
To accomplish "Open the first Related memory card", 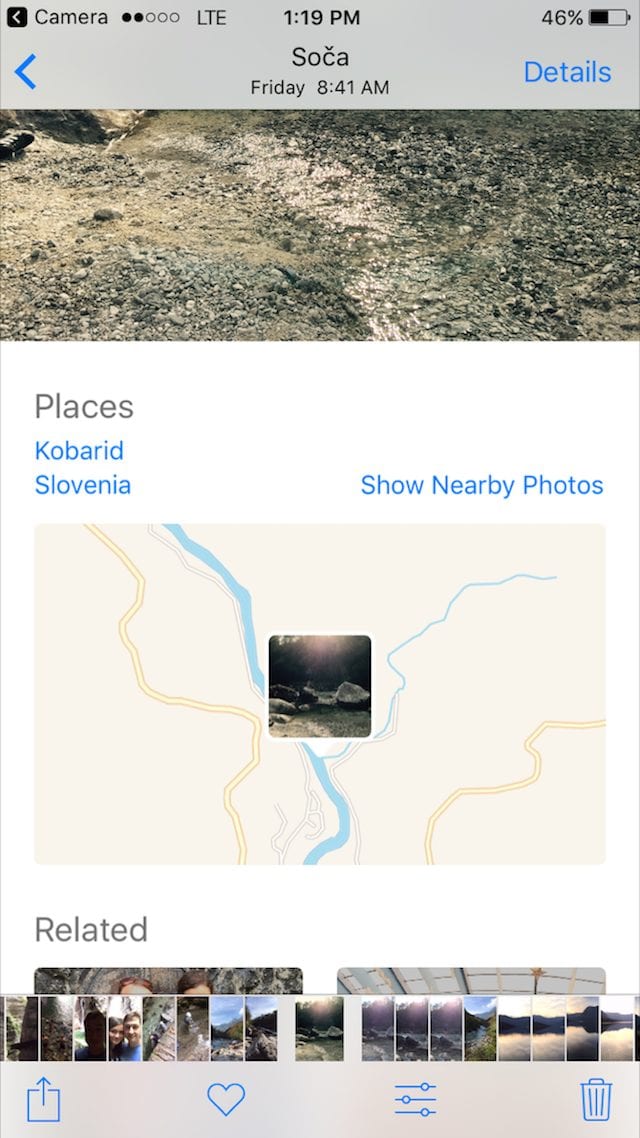I will [x=168, y=979].
